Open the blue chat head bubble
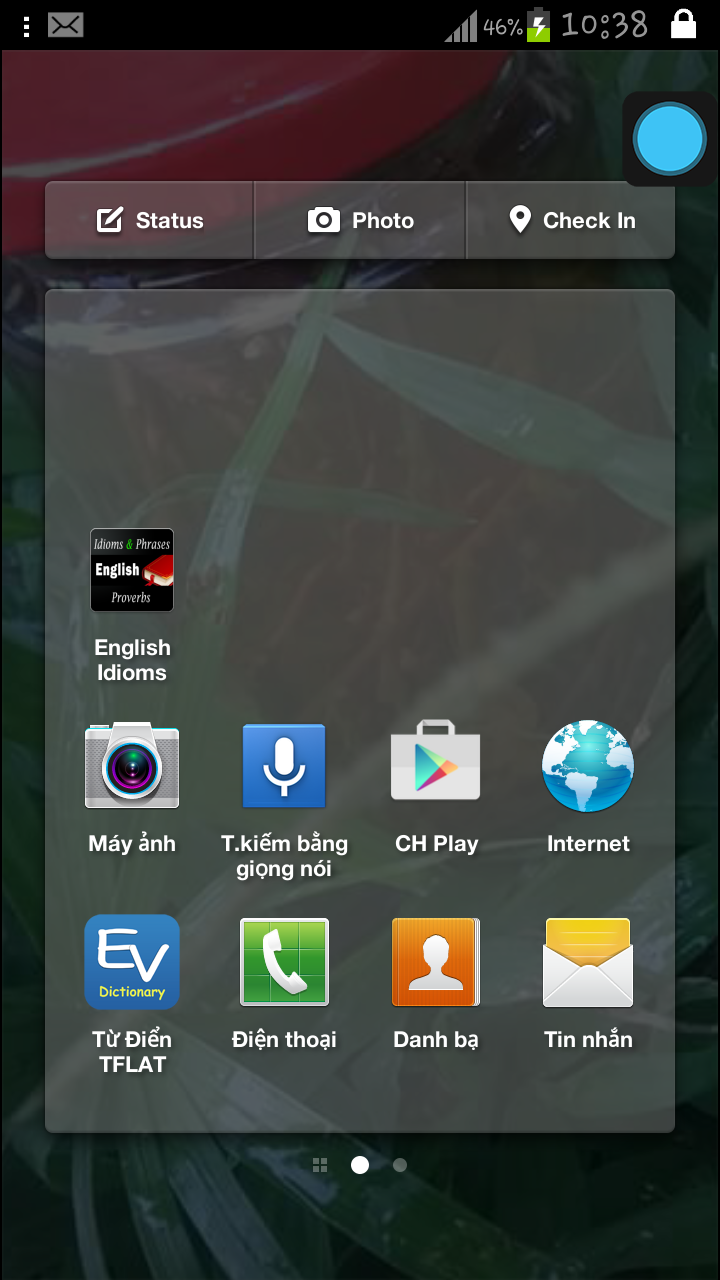The height and width of the screenshot is (1280, 720). pyautogui.click(x=669, y=140)
